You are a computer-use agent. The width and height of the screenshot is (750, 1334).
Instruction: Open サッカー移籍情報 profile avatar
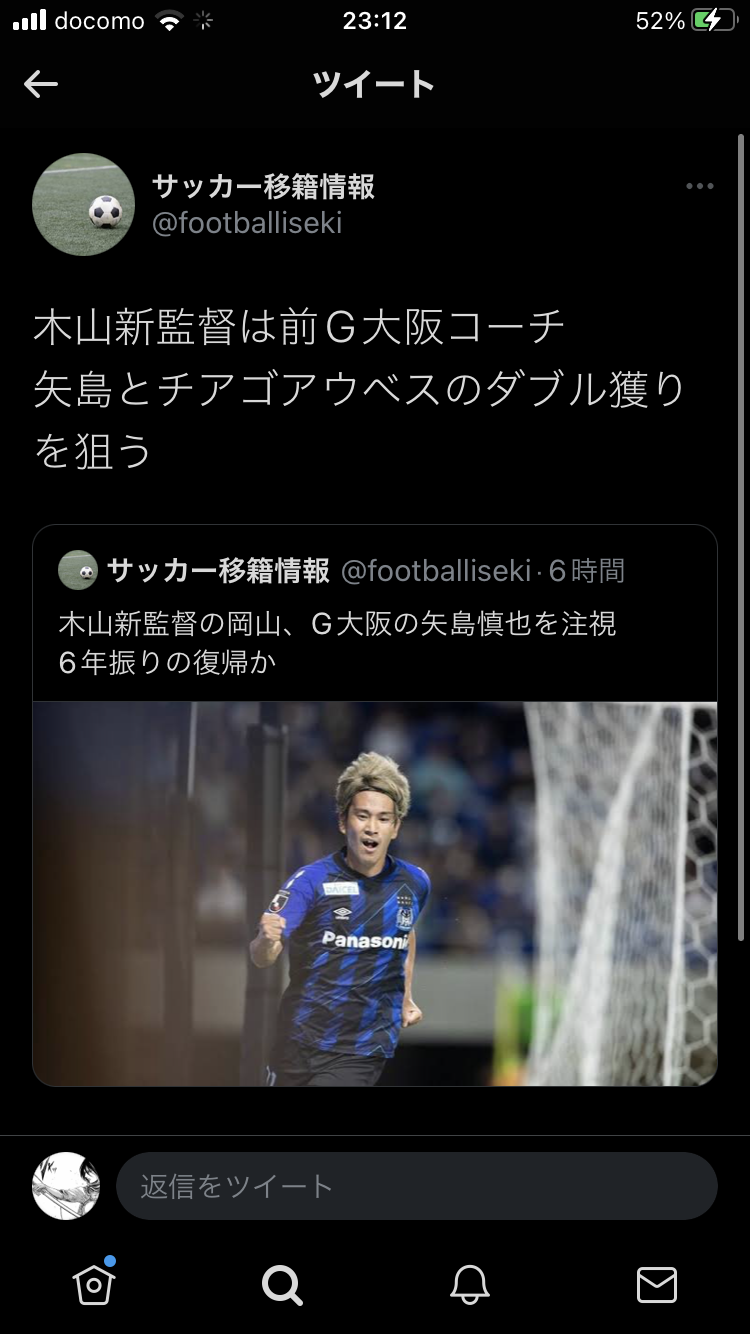84,204
